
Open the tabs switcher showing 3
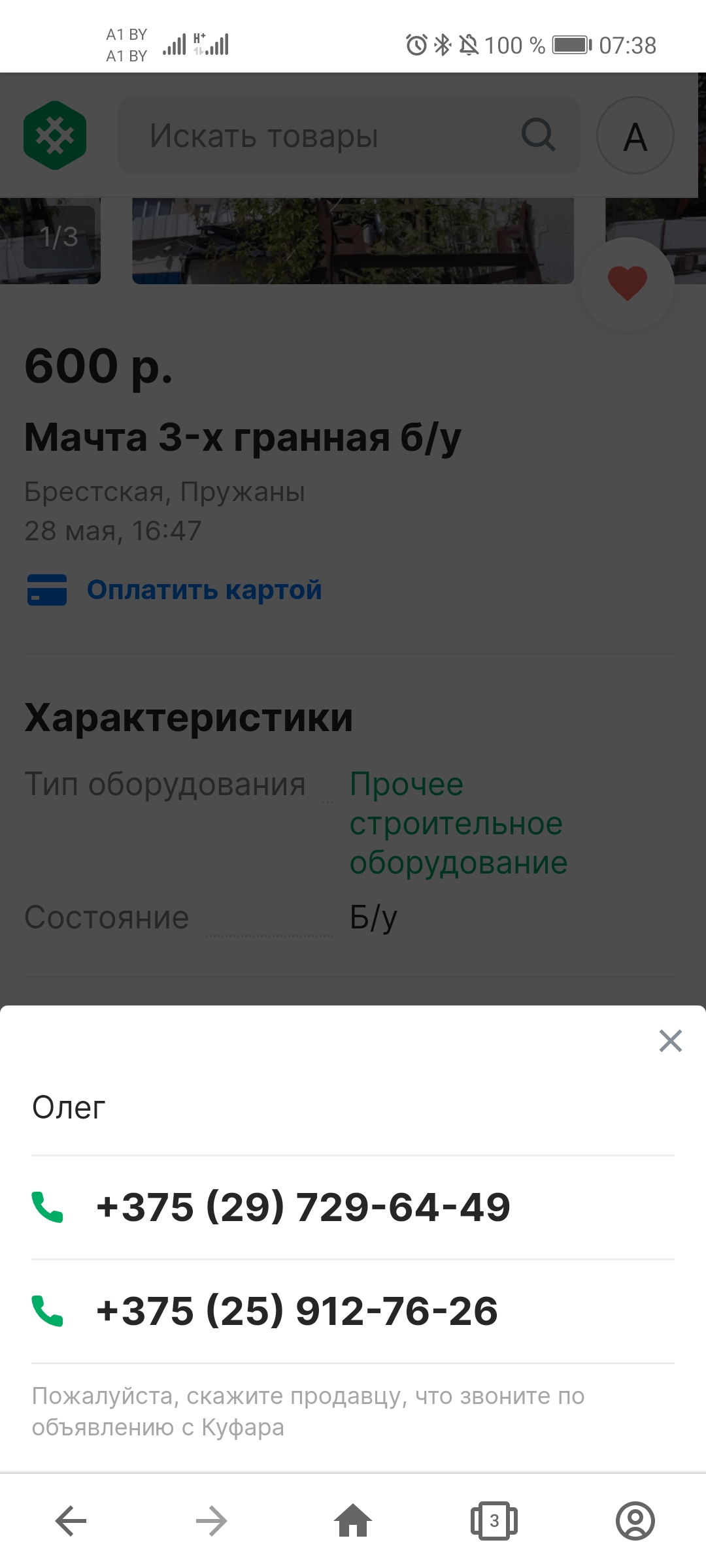pos(494,1521)
